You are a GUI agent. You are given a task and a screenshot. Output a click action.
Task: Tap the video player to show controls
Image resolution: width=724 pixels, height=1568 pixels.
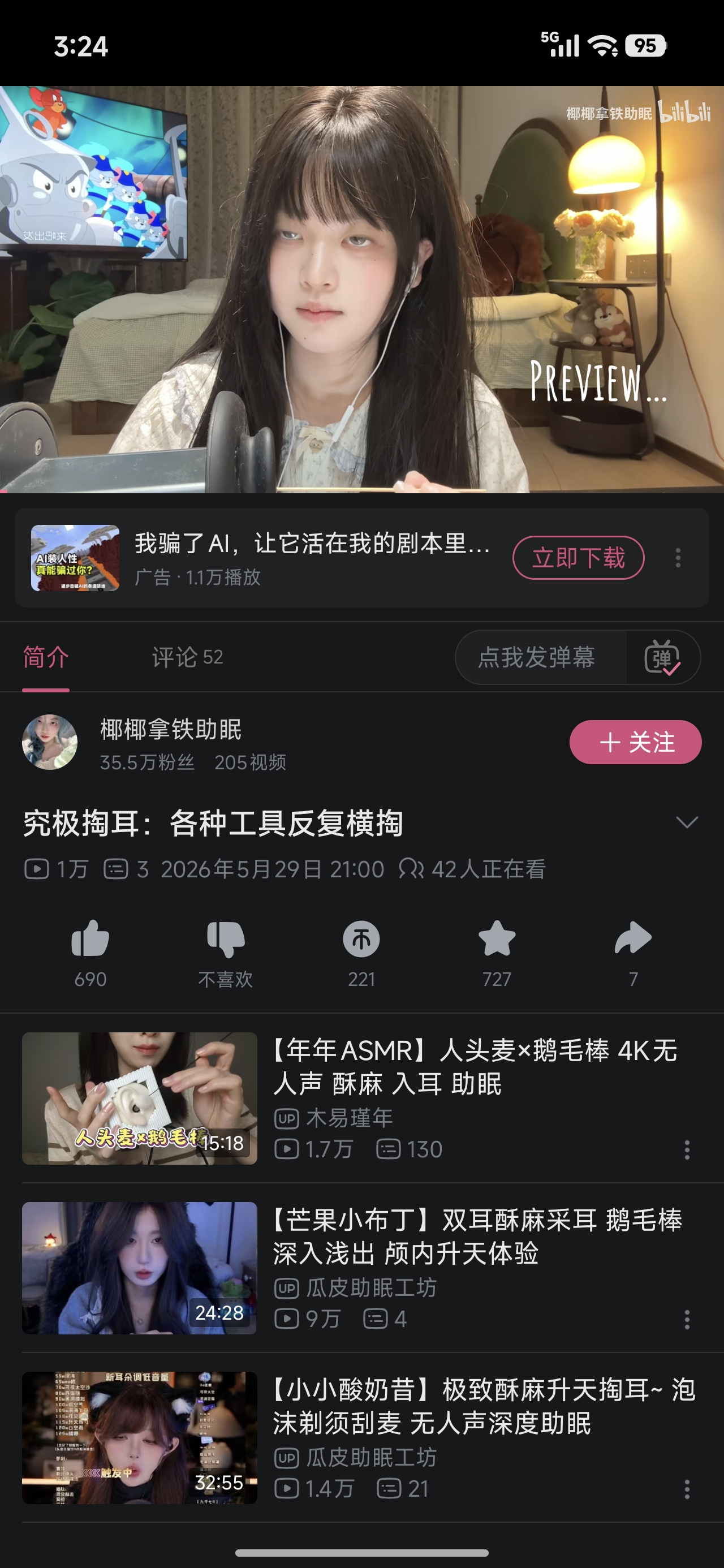point(361,289)
